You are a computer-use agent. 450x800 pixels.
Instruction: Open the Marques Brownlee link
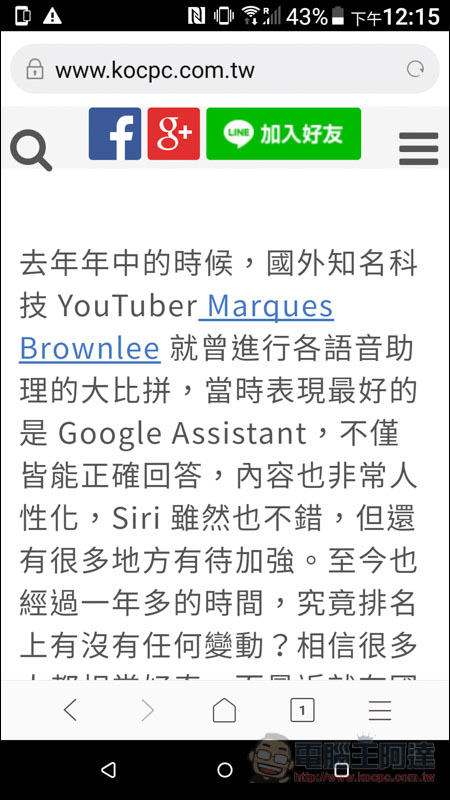click(x=177, y=327)
